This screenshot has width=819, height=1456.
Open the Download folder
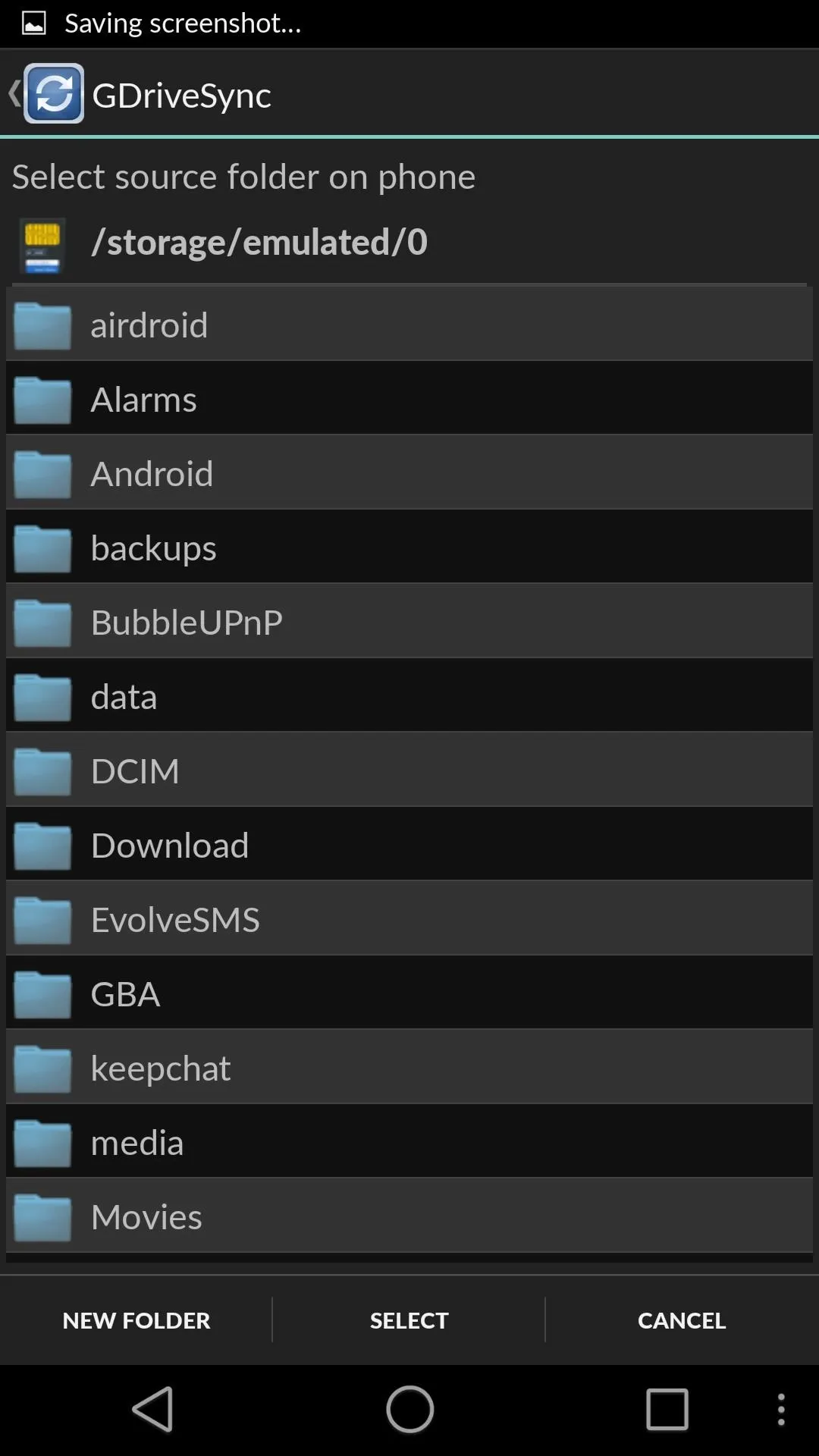pos(409,845)
